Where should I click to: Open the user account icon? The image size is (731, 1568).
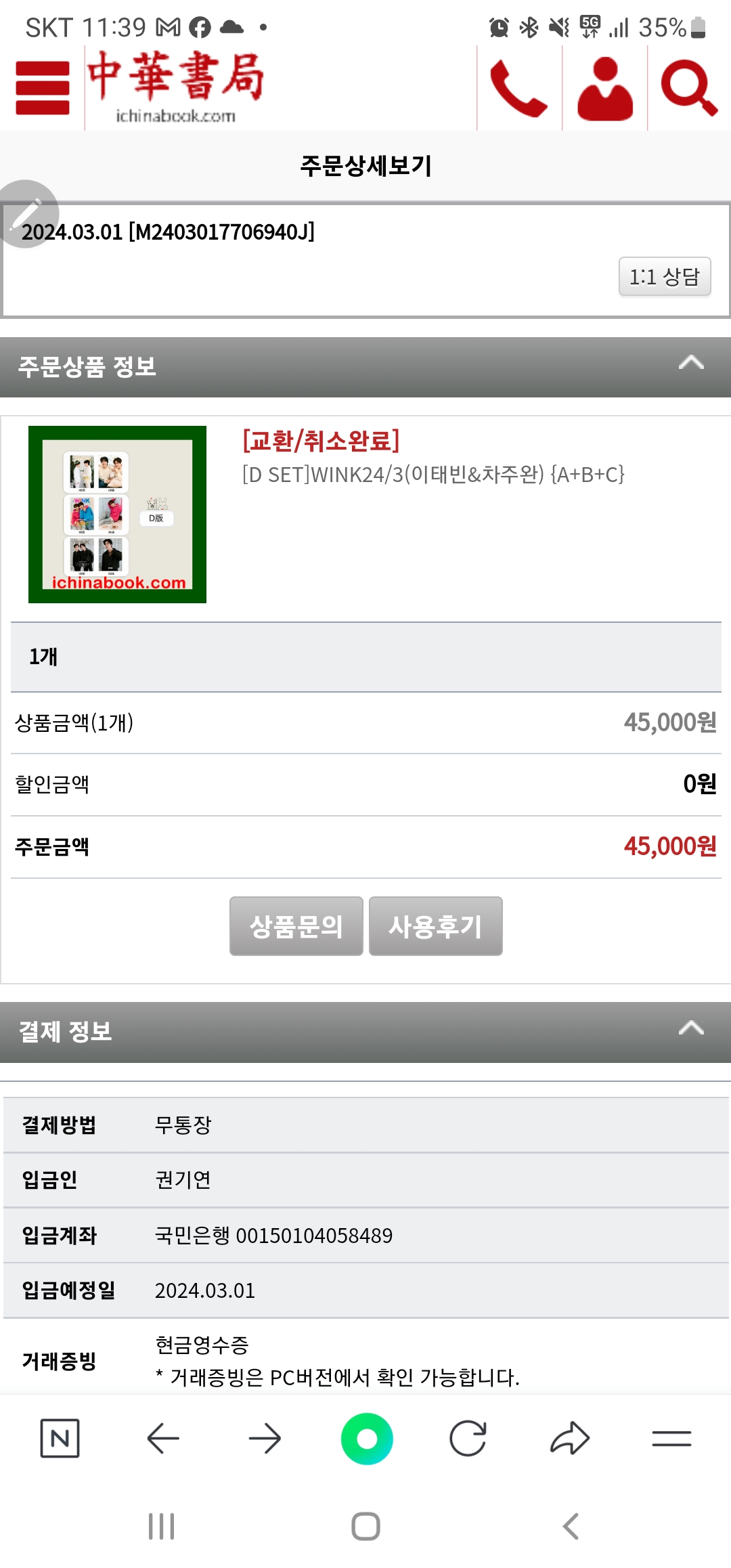coord(604,89)
